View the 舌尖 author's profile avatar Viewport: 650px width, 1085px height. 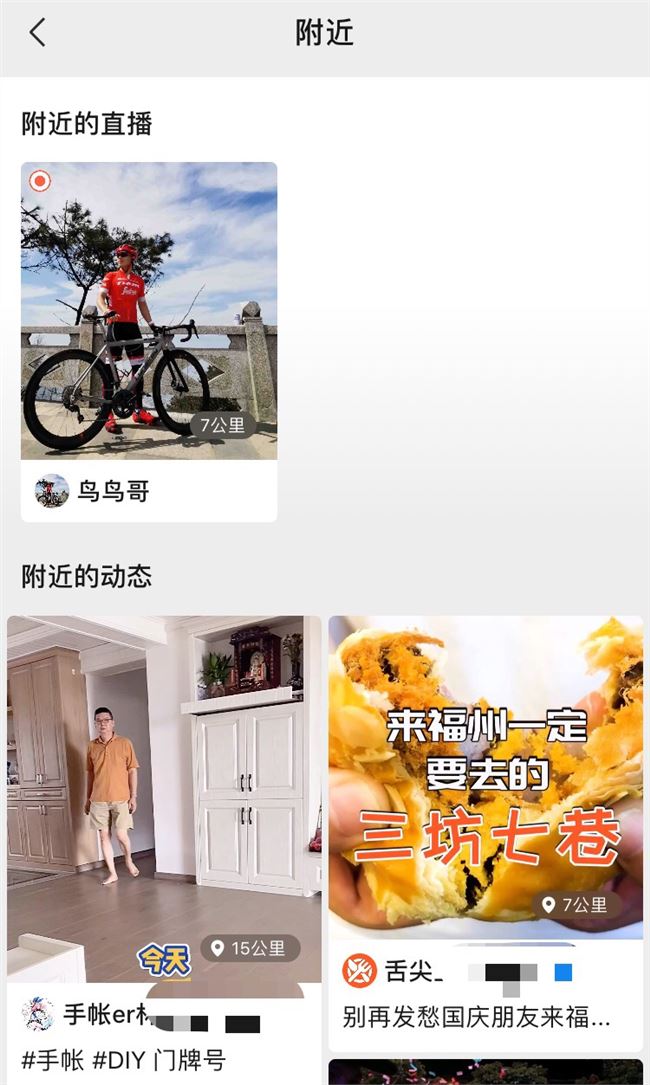[359, 970]
